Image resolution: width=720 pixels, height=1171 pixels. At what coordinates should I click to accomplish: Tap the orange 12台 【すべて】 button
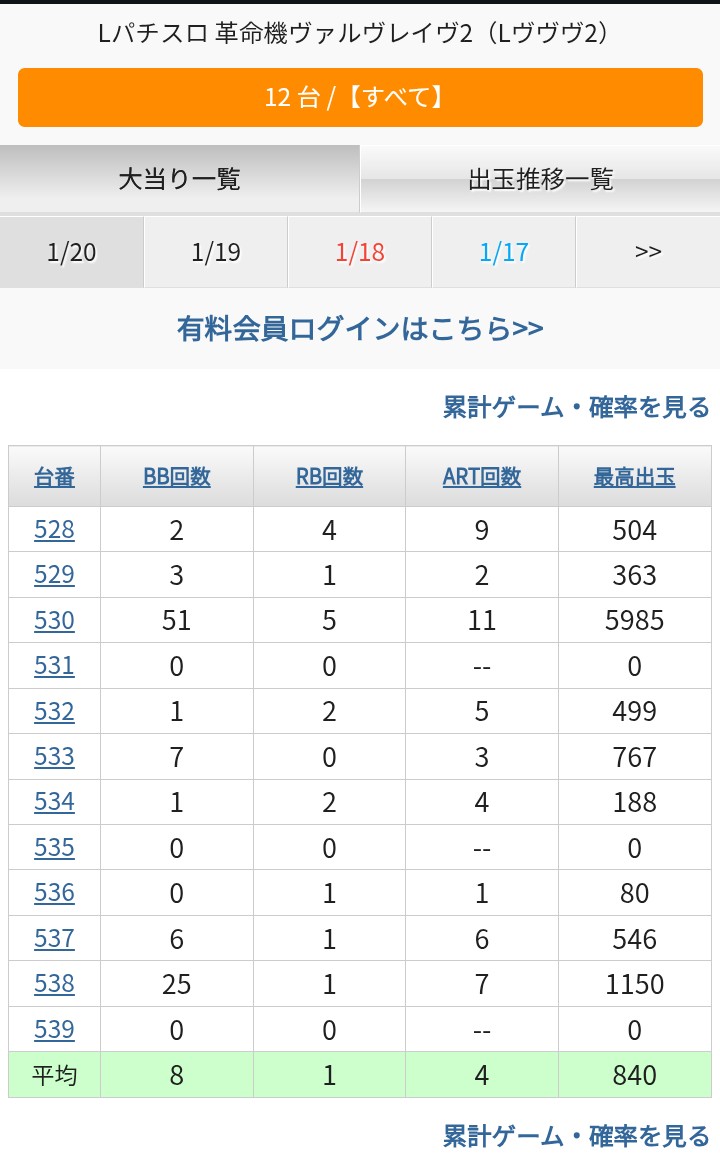(x=360, y=97)
